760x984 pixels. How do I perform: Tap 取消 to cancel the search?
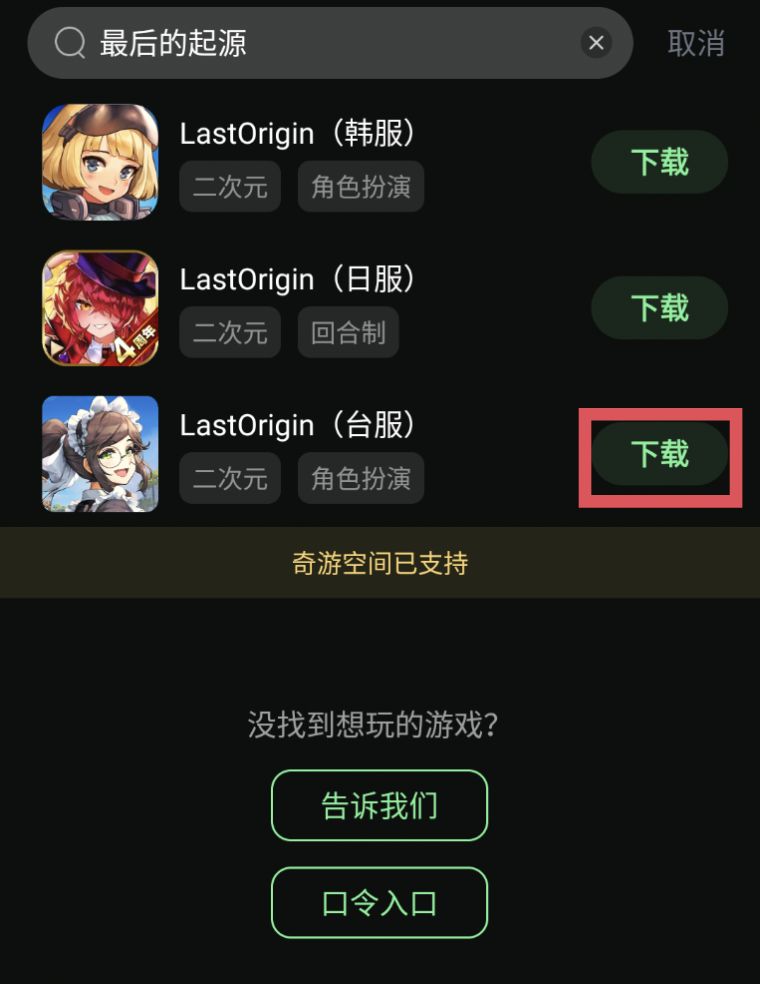(698, 42)
